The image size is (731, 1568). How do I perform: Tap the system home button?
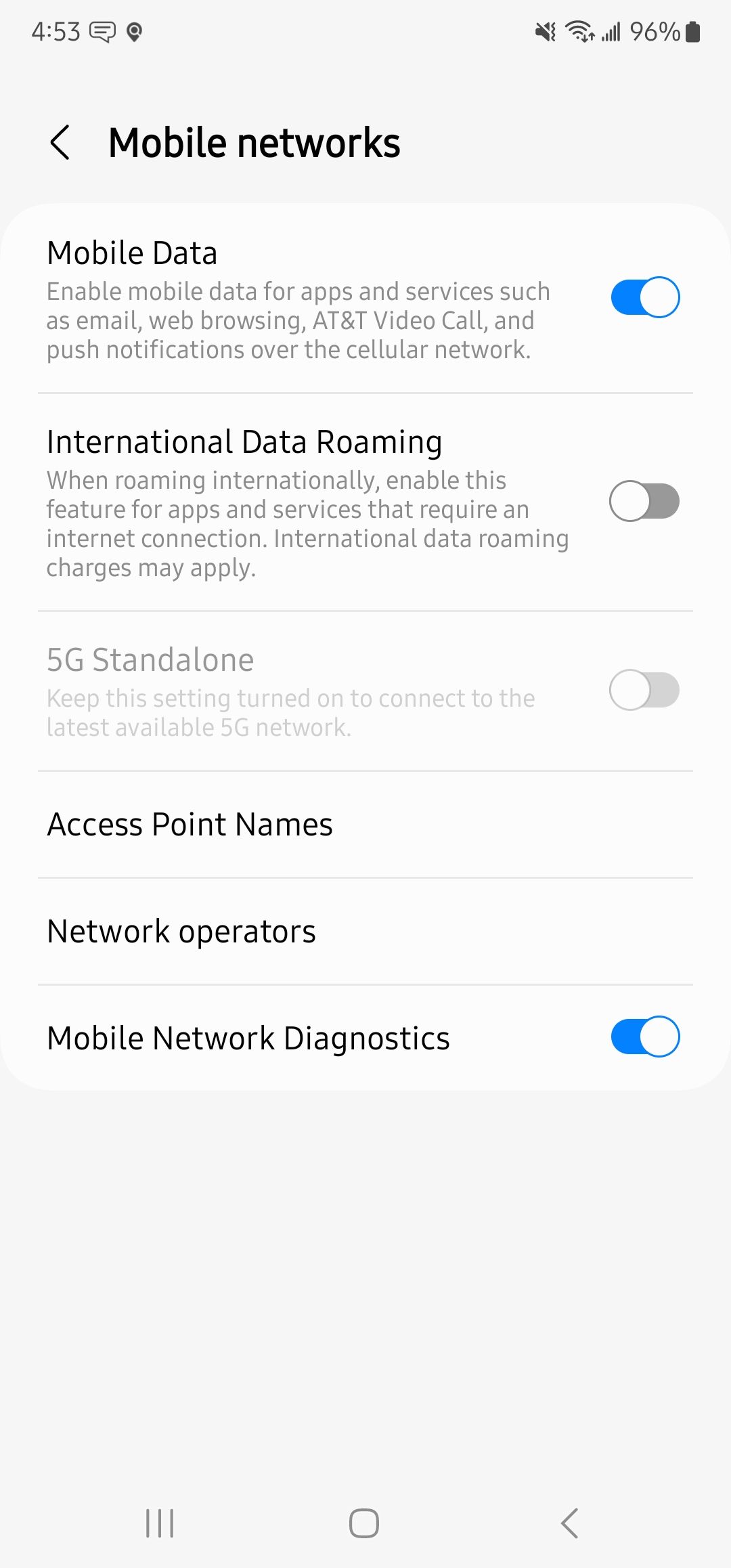[x=364, y=1523]
